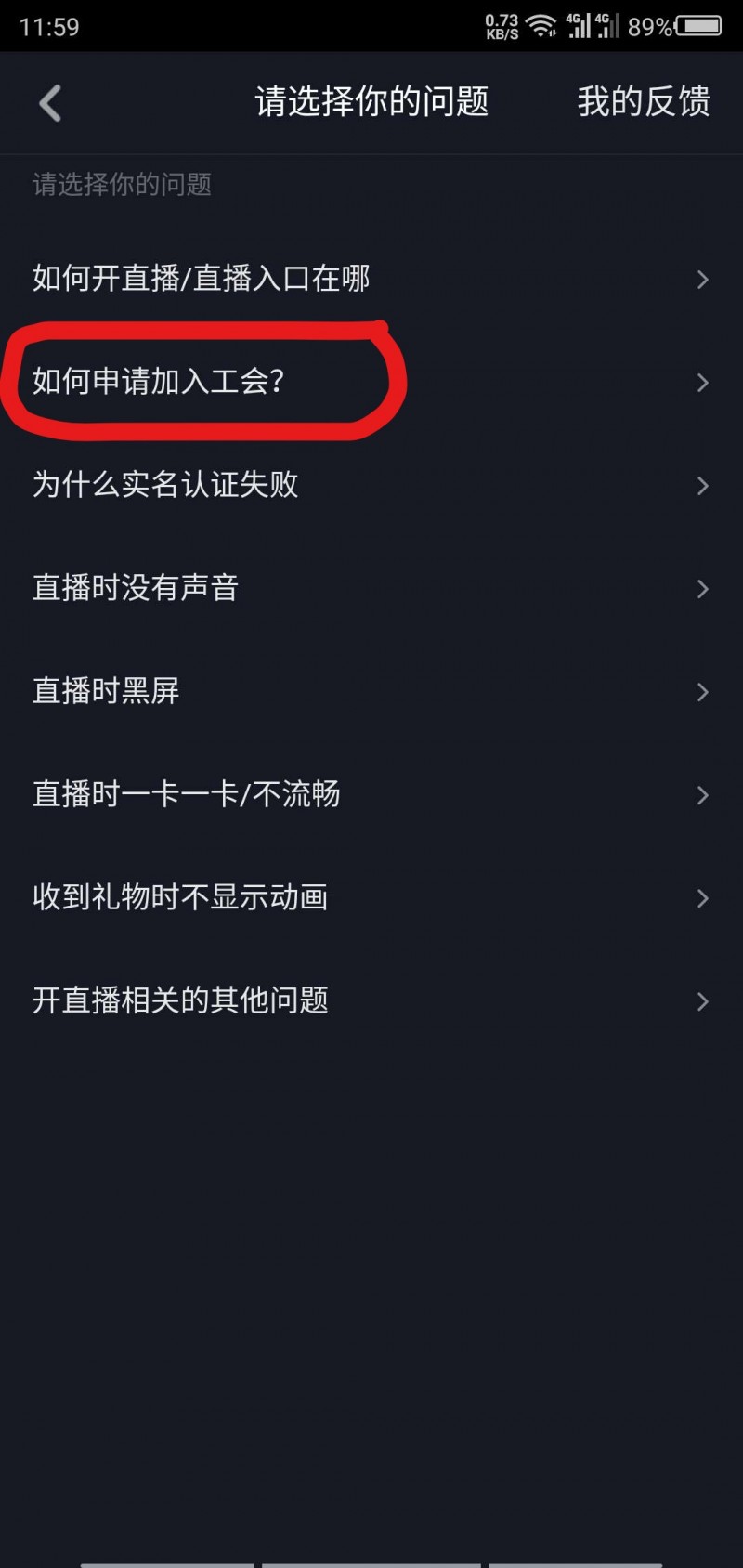Go back using the top-left arrow
The image size is (743, 1568).
[50, 103]
